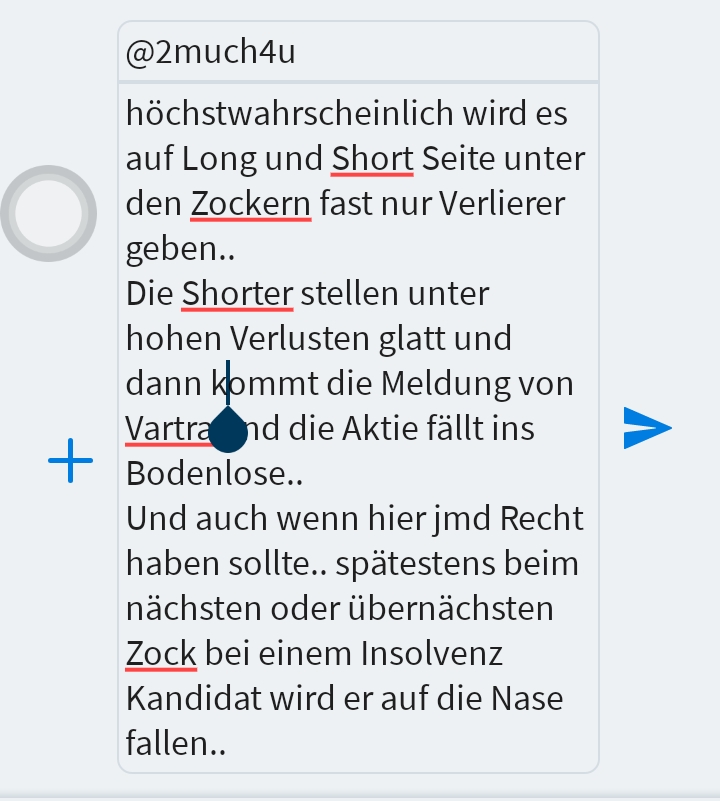Tap the @2muc4u recipient field
The width and height of the screenshot is (720, 801).
358,53
